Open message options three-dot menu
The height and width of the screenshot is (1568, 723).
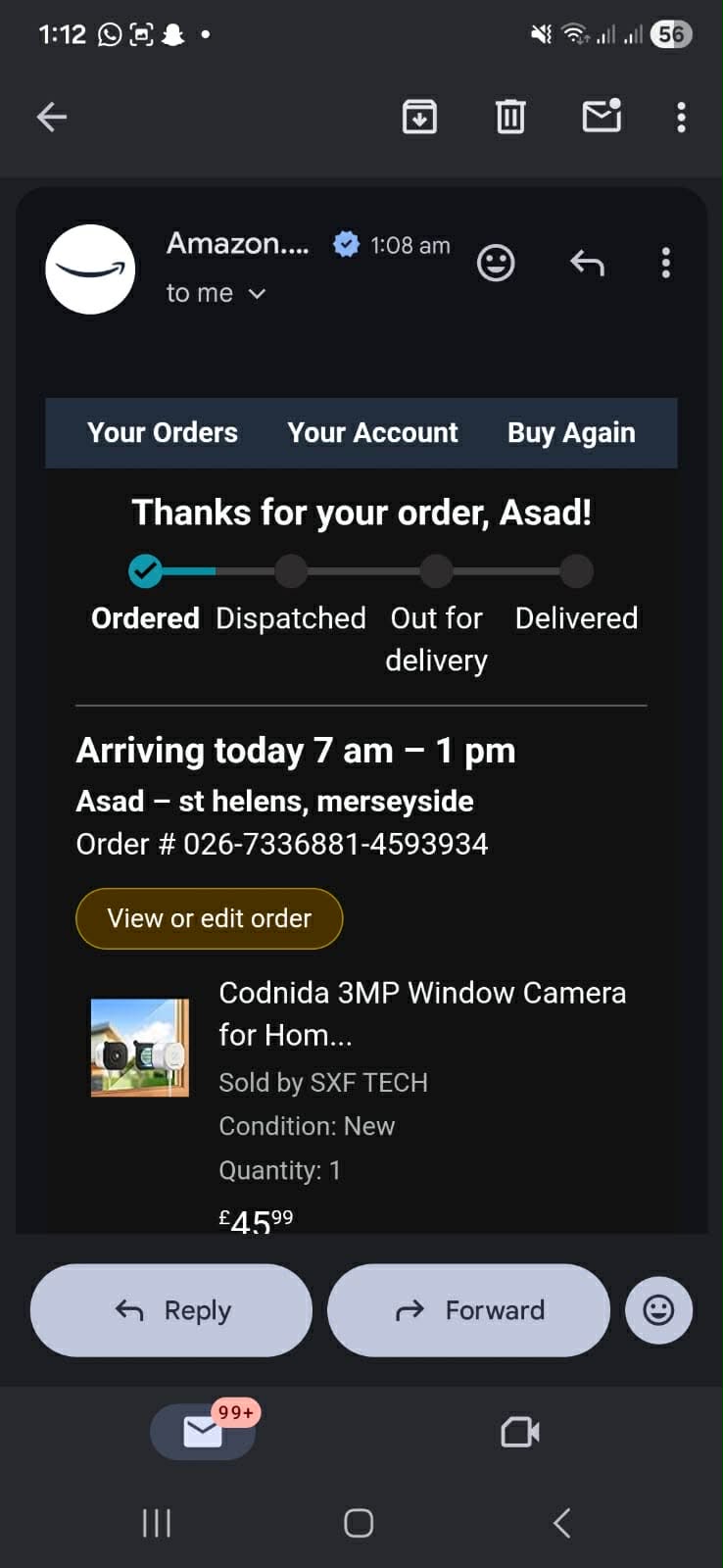[666, 263]
